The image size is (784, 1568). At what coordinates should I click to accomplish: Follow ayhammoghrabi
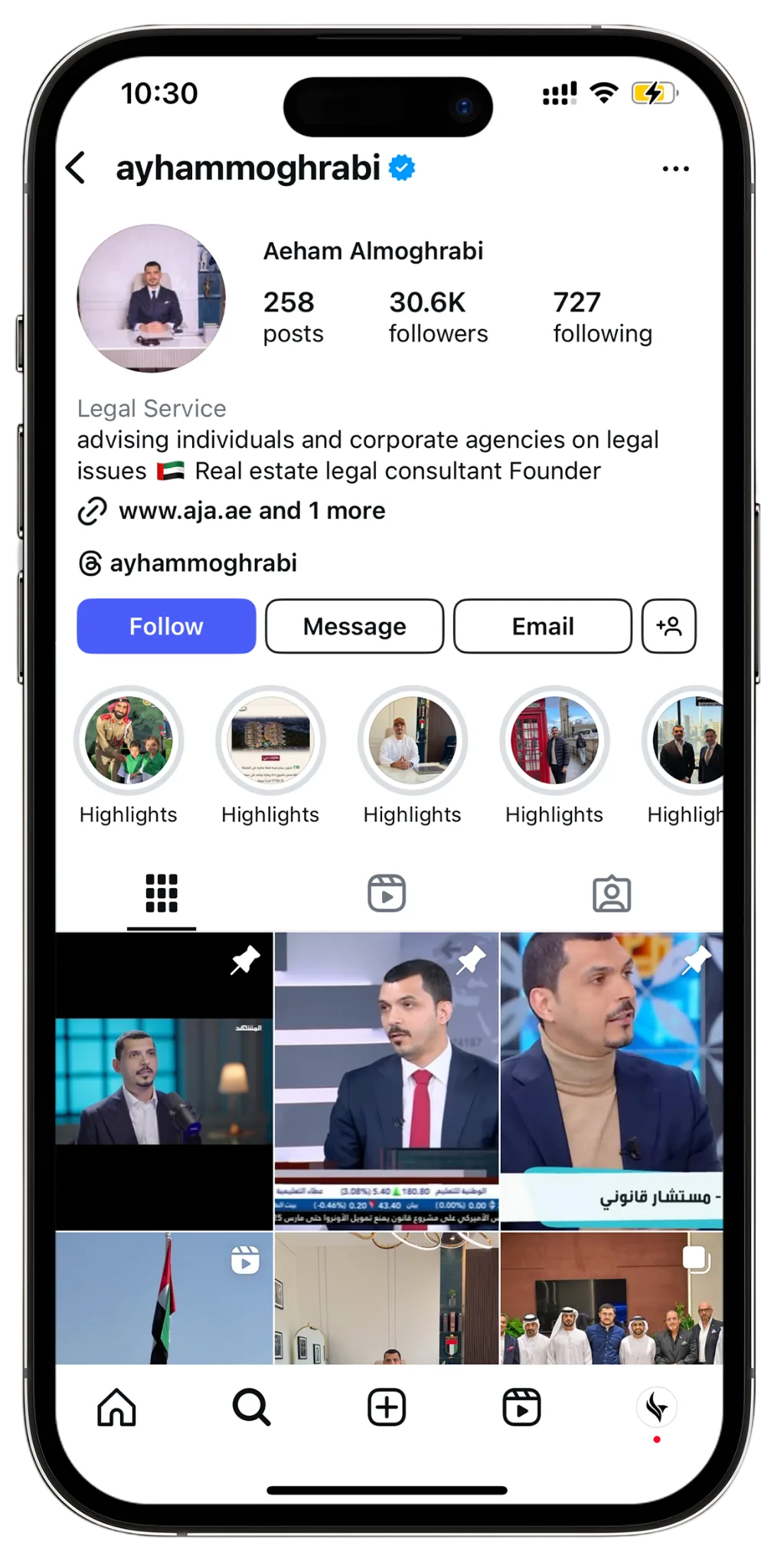point(166,626)
